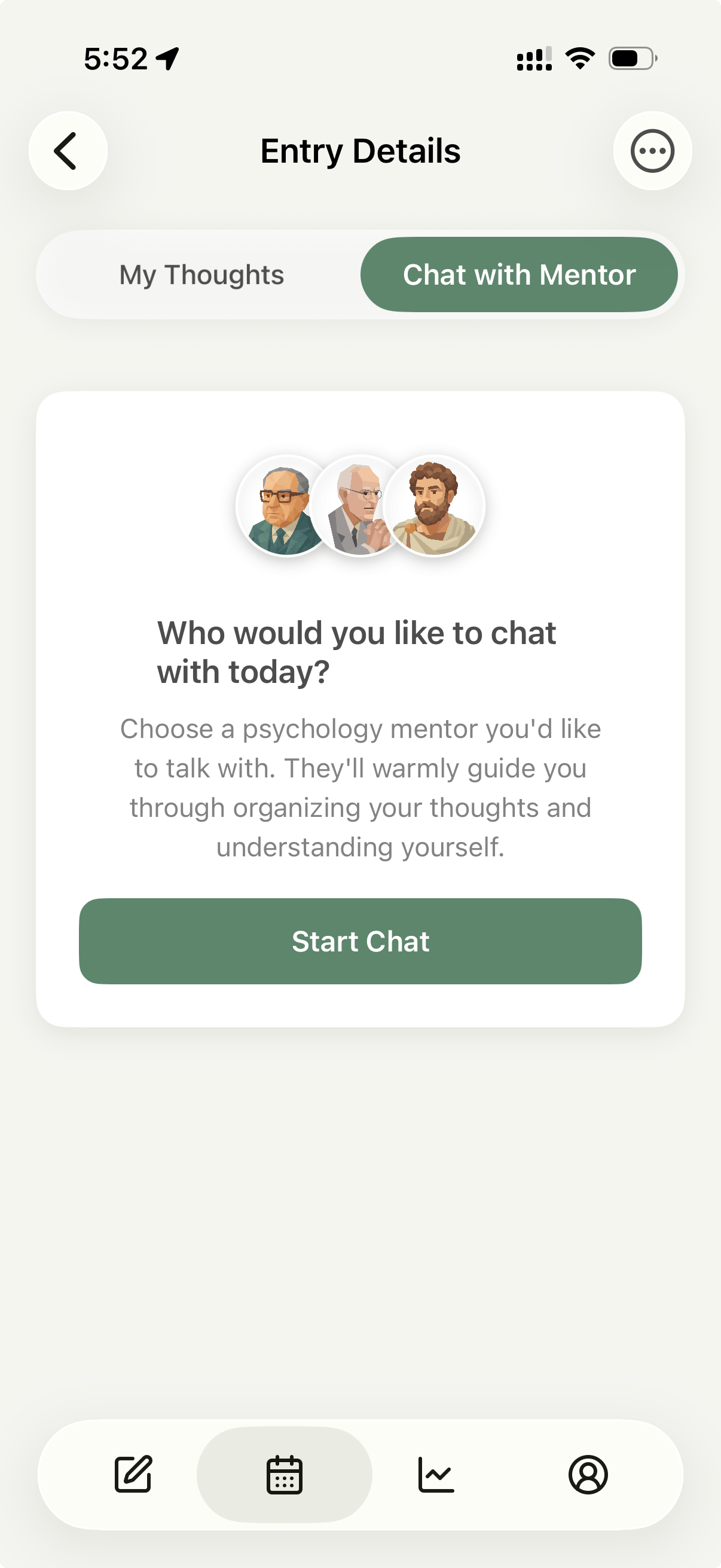Switch to My Thoughts tab
This screenshot has width=721, height=1568.
(x=201, y=275)
